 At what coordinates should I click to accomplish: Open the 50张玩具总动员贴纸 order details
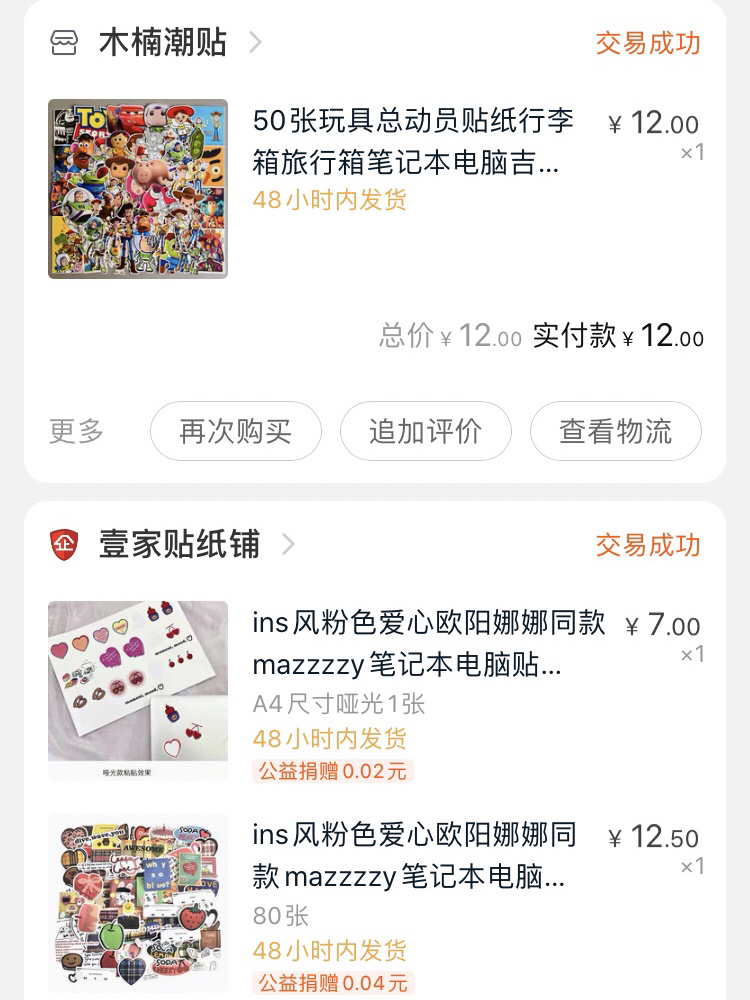[x=412, y=142]
